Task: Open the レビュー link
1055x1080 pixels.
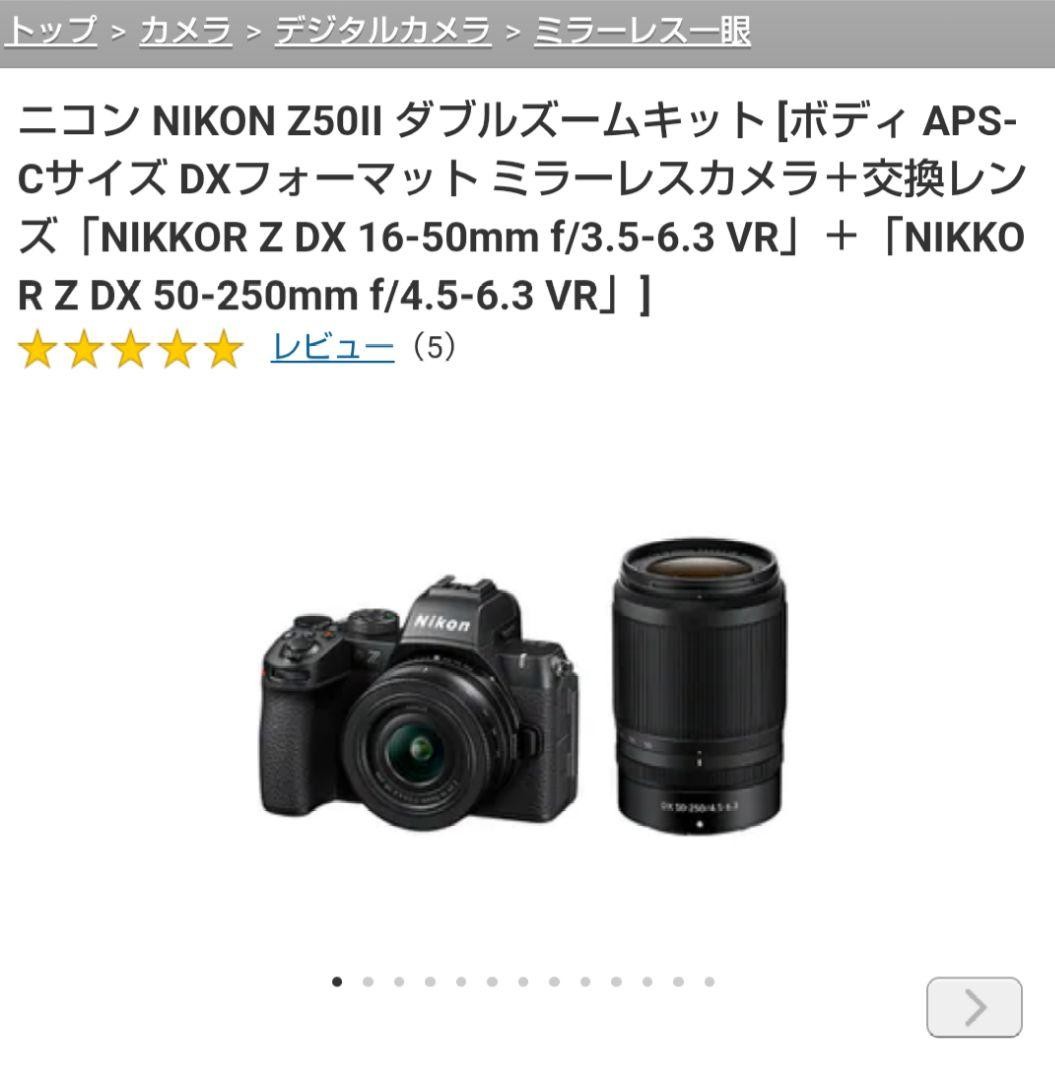Action: [x=332, y=347]
